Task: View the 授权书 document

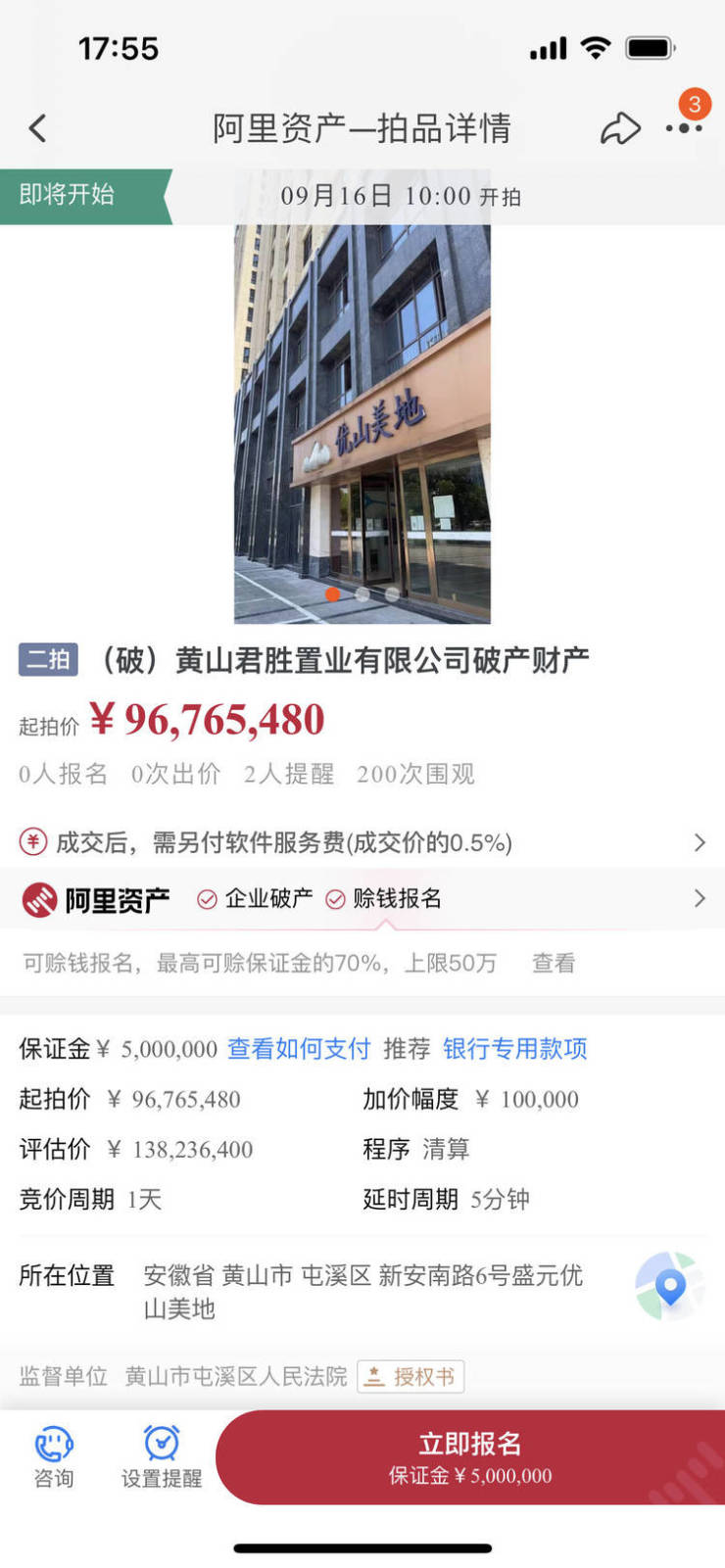Action: click(x=411, y=1376)
